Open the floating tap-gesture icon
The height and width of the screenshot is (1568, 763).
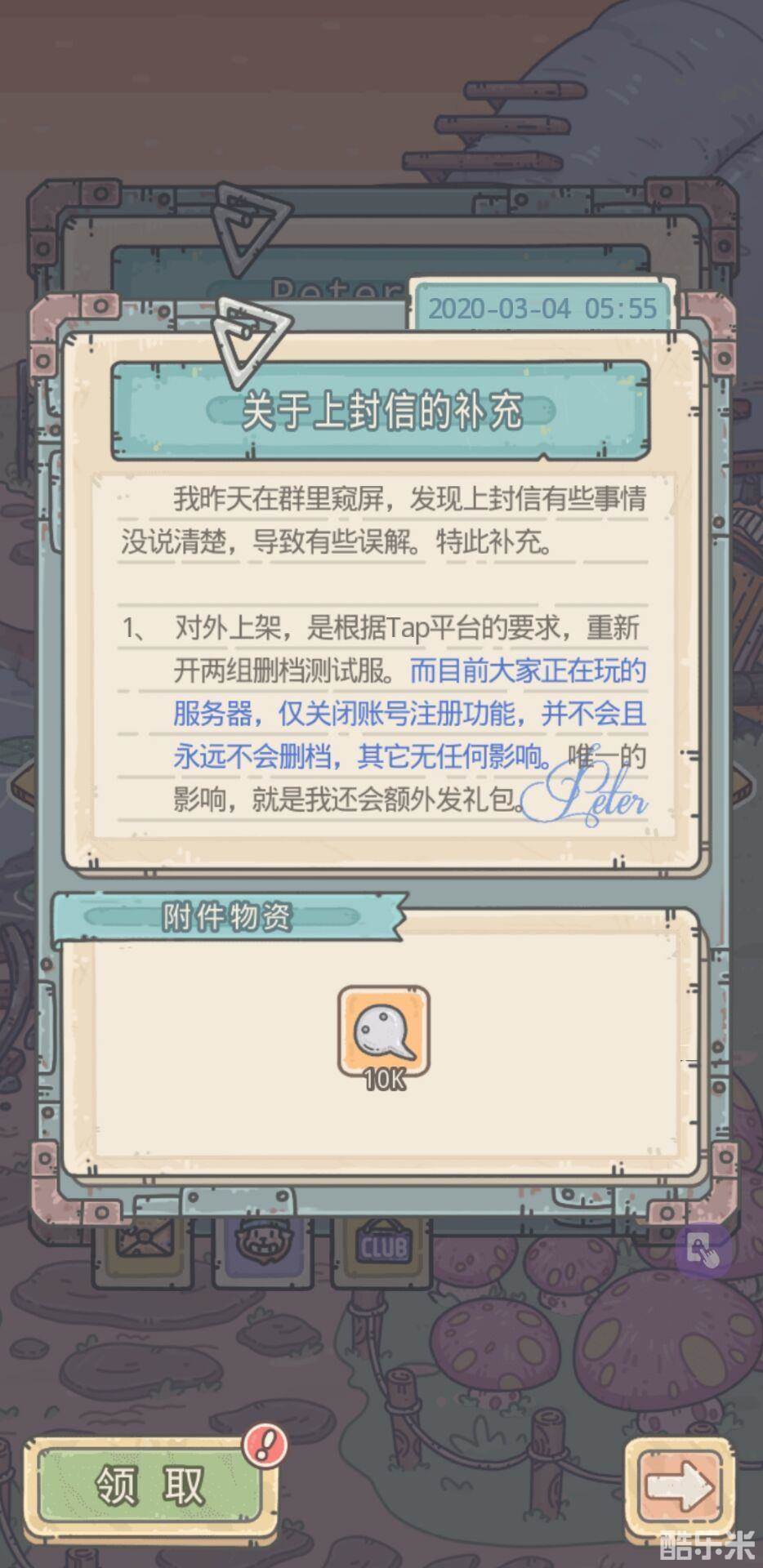click(703, 1249)
